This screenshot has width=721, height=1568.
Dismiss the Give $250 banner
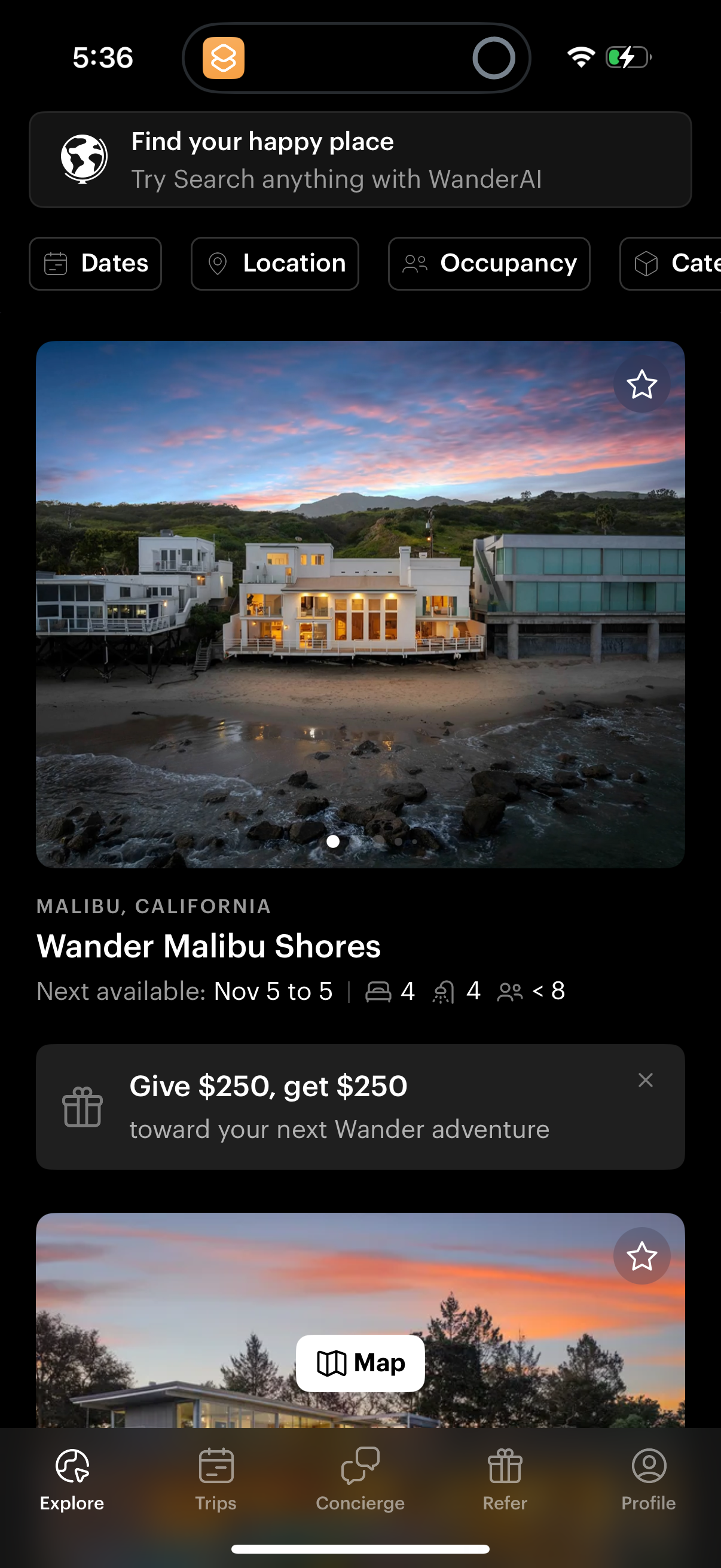pos(646,1080)
